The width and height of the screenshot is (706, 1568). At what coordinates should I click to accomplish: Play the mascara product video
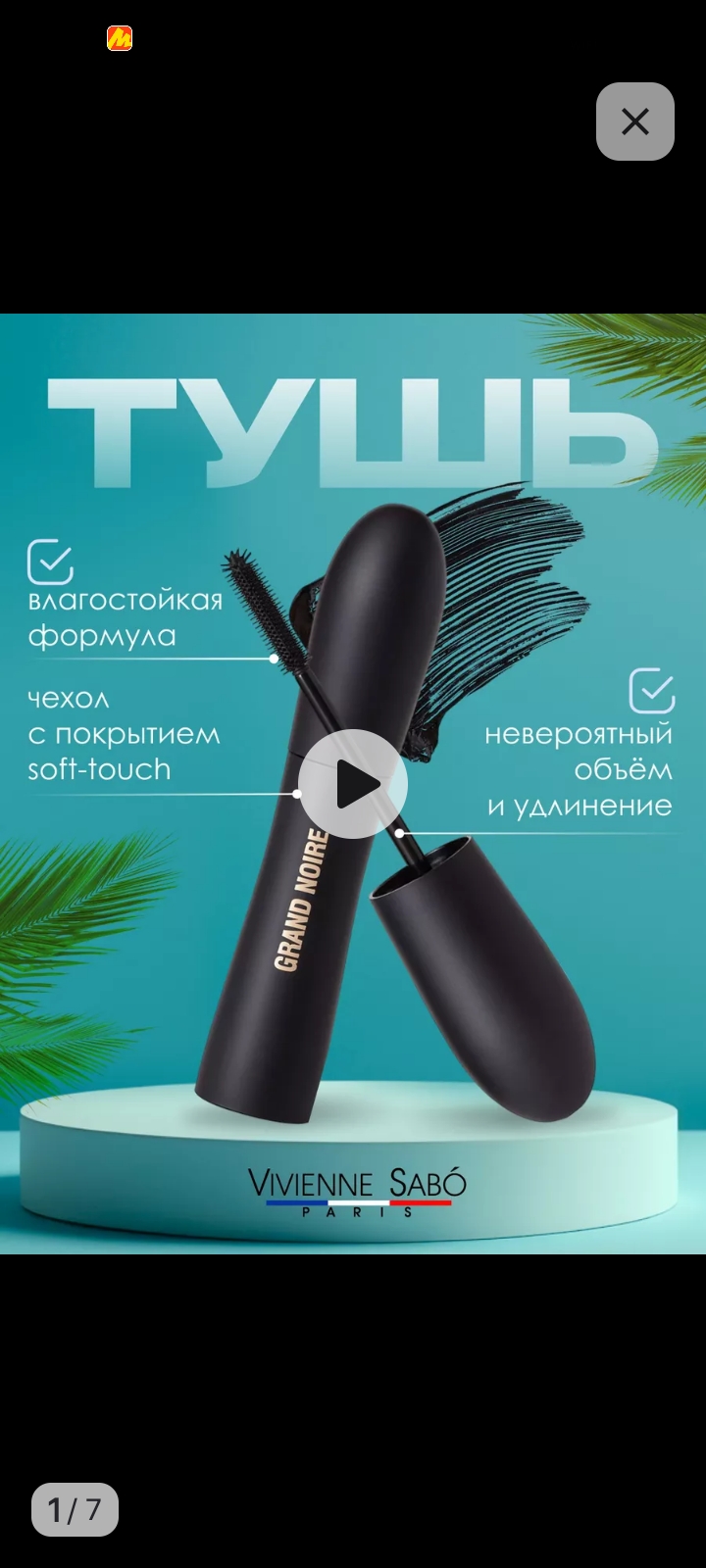pyautogui.click(x=353, y=784)
